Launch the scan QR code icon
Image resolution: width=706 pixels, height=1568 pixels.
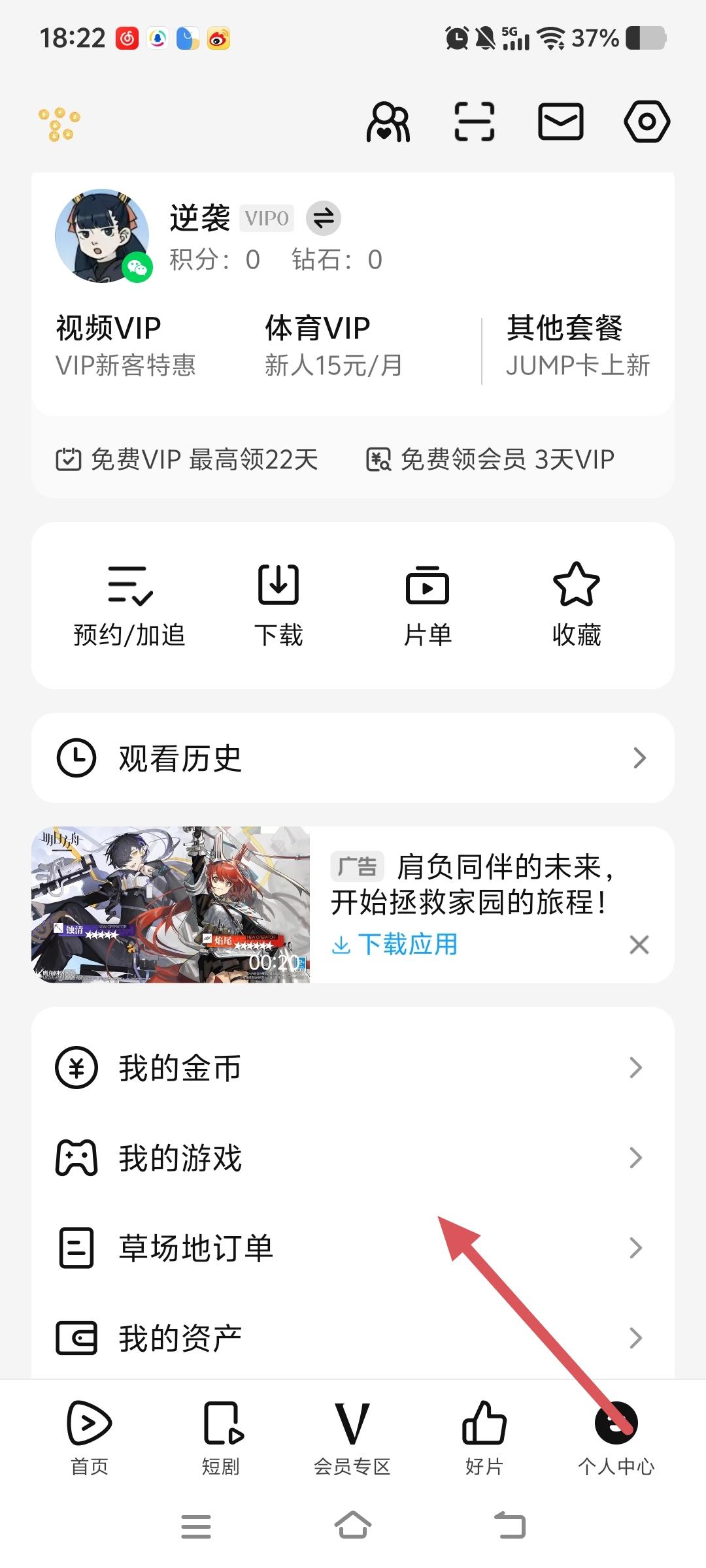click(x=474, y=122)
